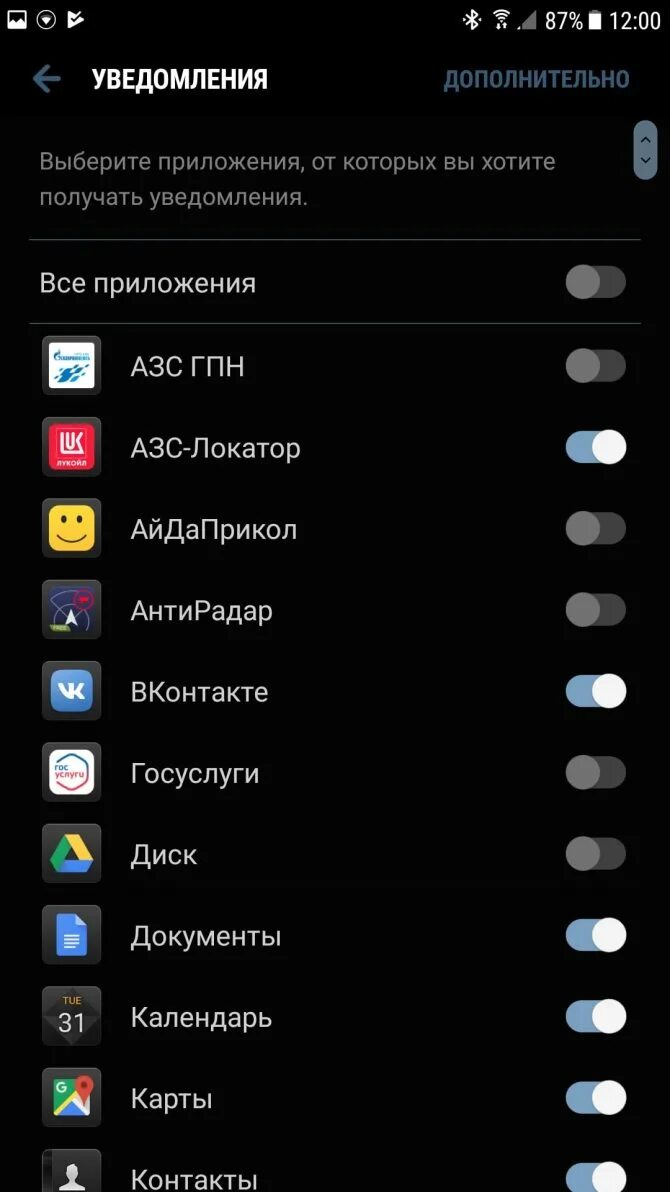Turn off Календарь notifications
Viewport: 670px width, 1192px height.
(595, 1017)
